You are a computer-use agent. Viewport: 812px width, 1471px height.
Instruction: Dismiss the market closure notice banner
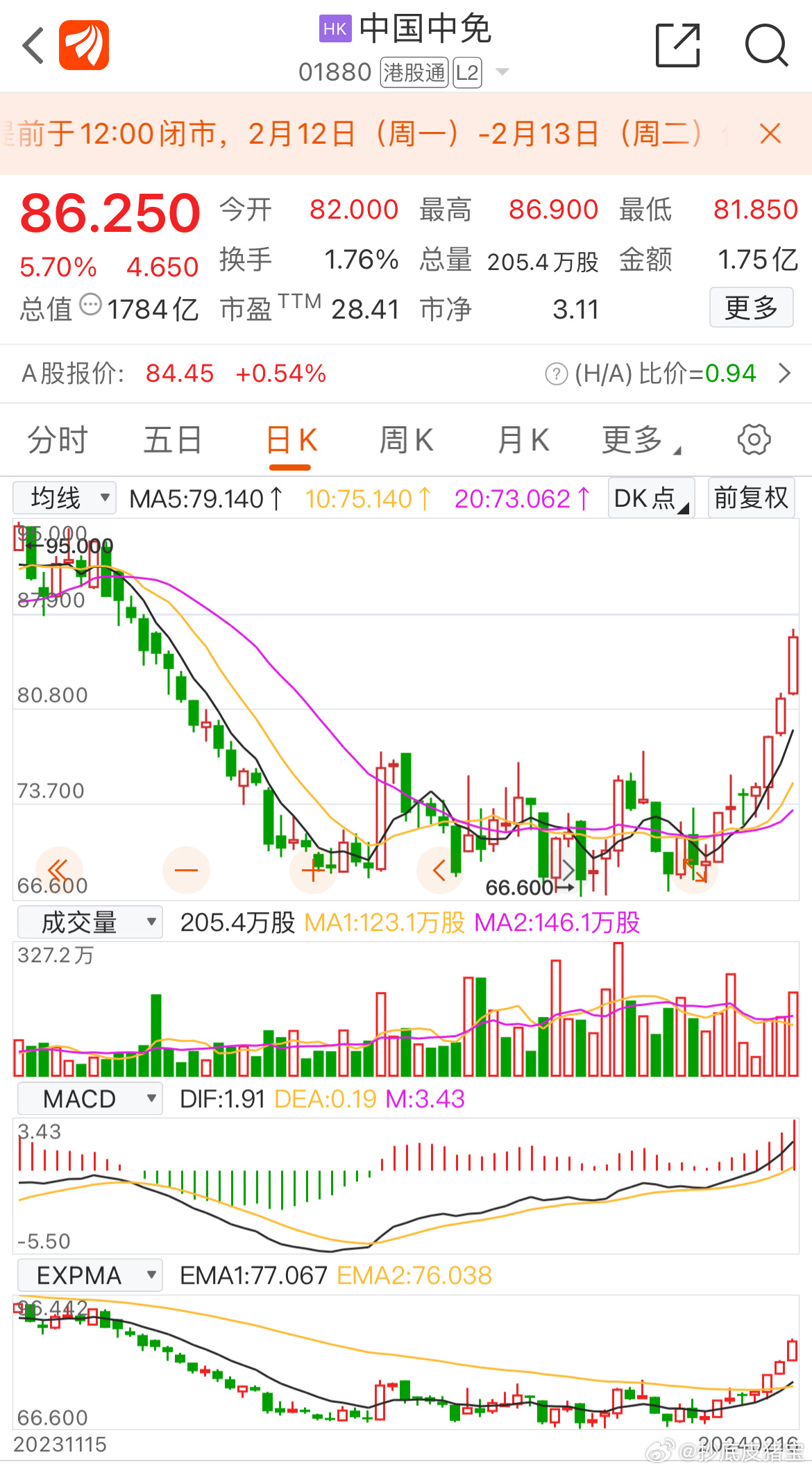[770, 133]
